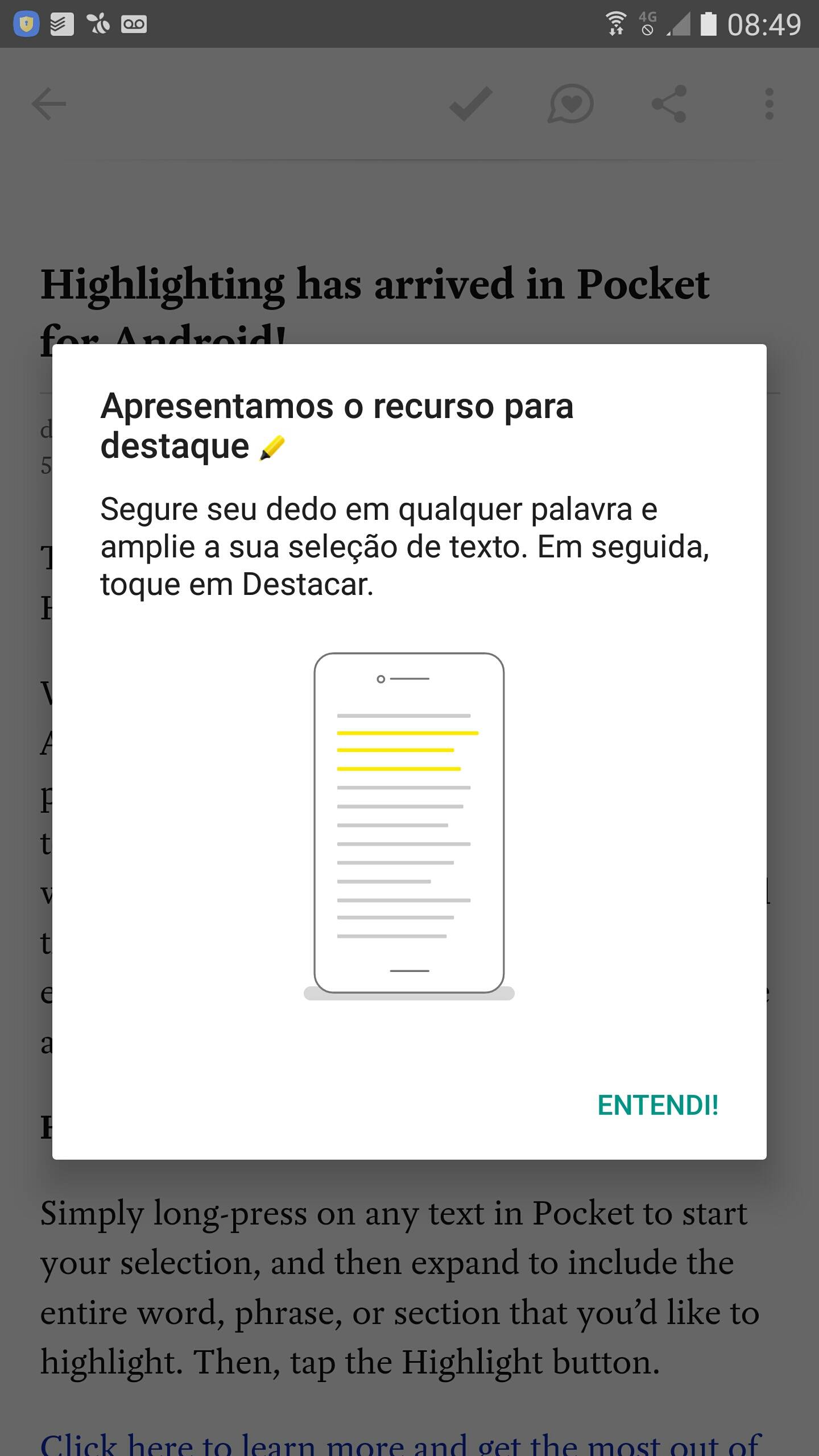
Task: Tap the phone illustration in the dialog
Action: (409, 813)
